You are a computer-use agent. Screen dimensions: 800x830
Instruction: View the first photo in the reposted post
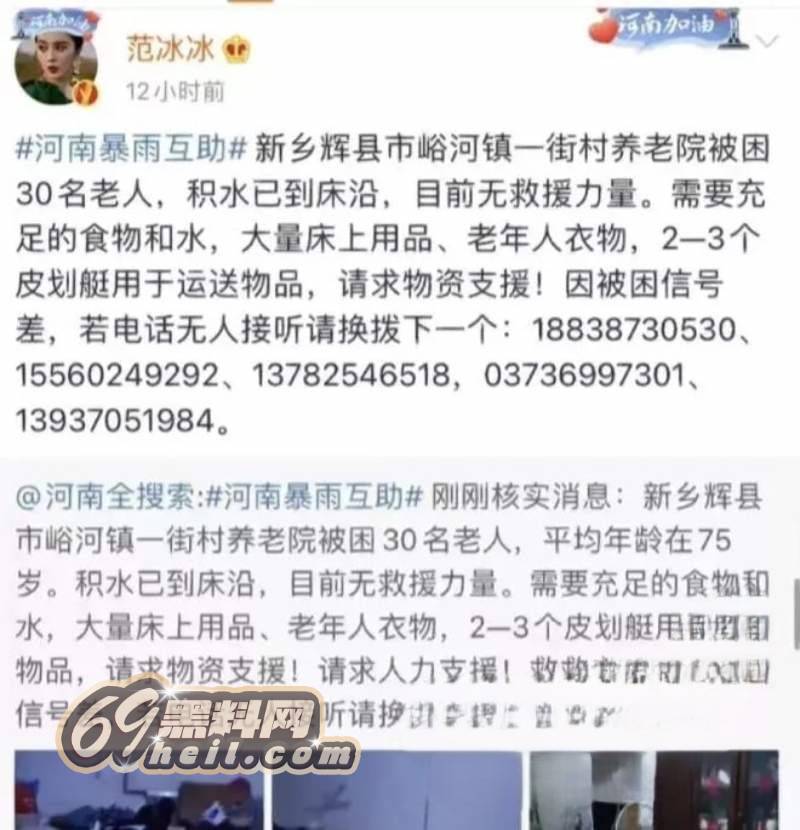click(138, 791)
